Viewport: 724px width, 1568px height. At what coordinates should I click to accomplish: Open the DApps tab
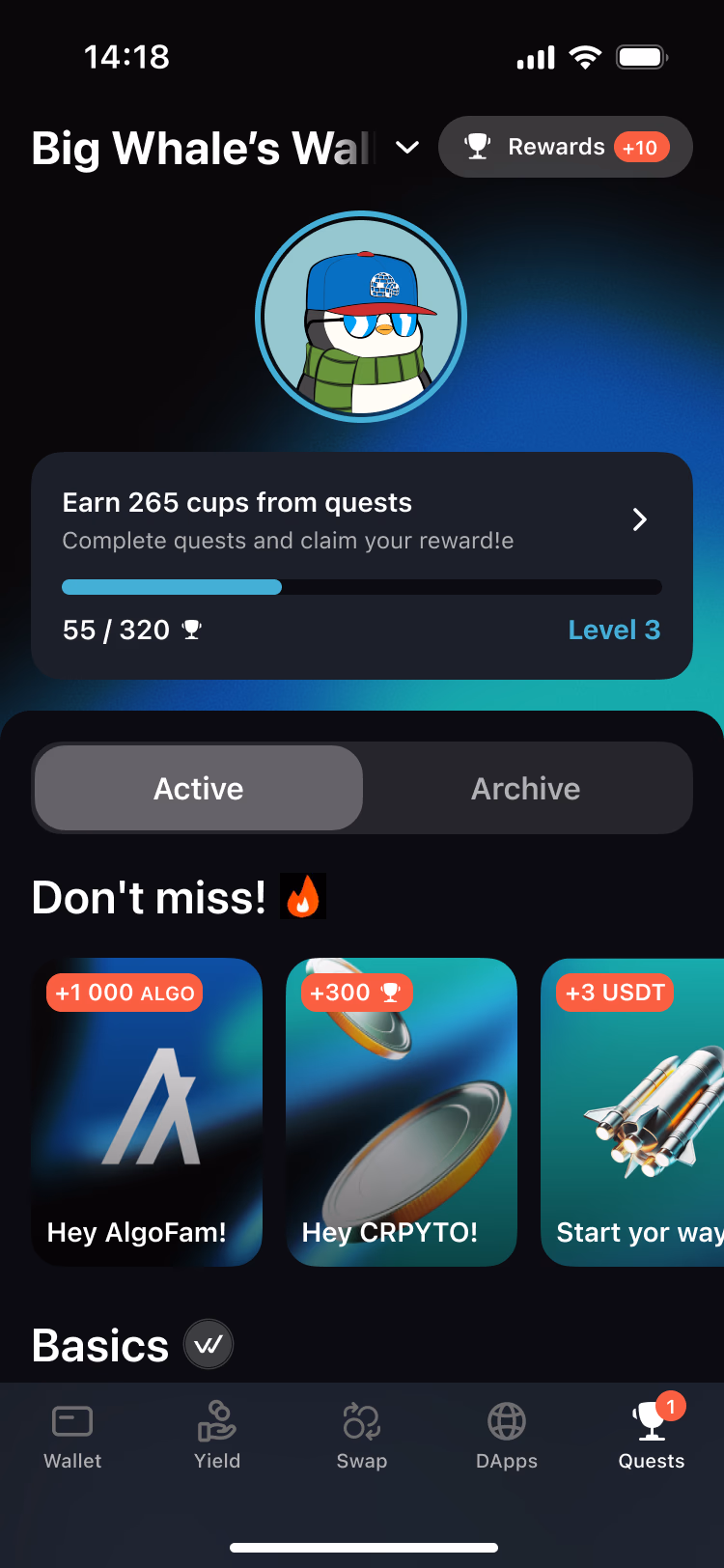coord(507,1436)
